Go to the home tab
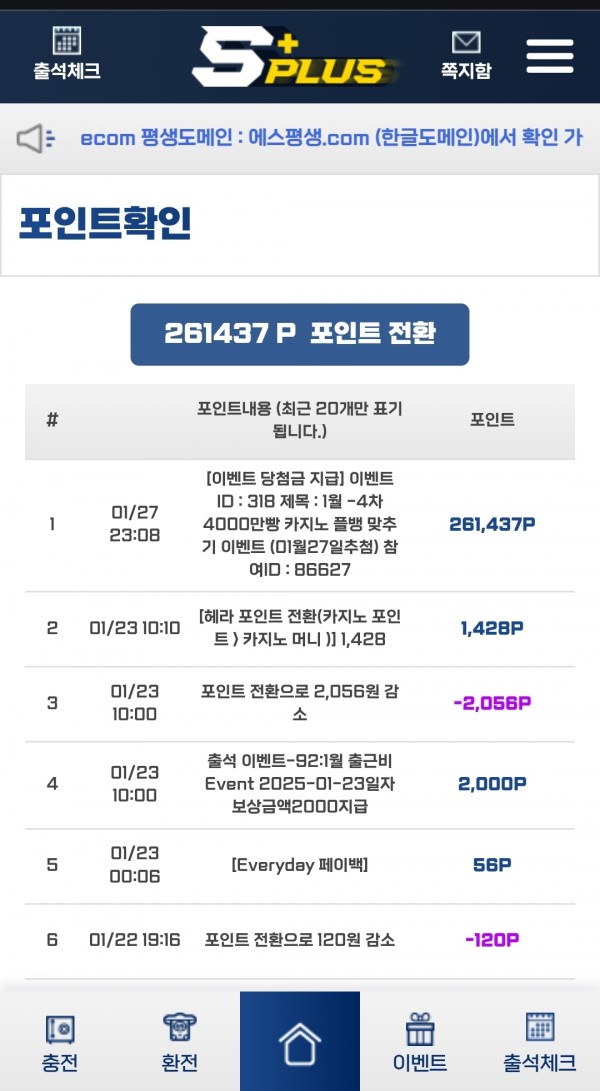This screenshot has width=600, height=1091. pos(300,1042)
